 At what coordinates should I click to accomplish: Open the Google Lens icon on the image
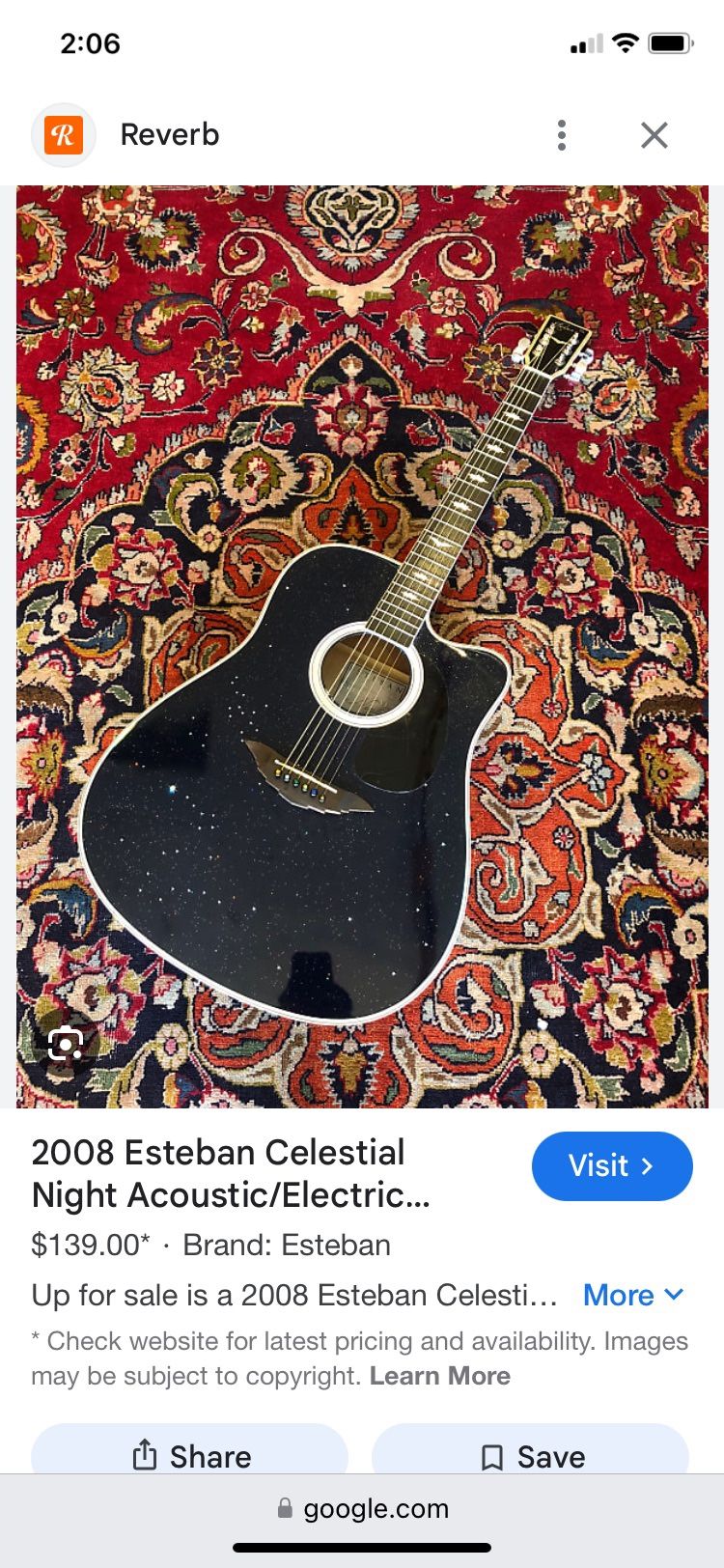tap(64, 1044)
